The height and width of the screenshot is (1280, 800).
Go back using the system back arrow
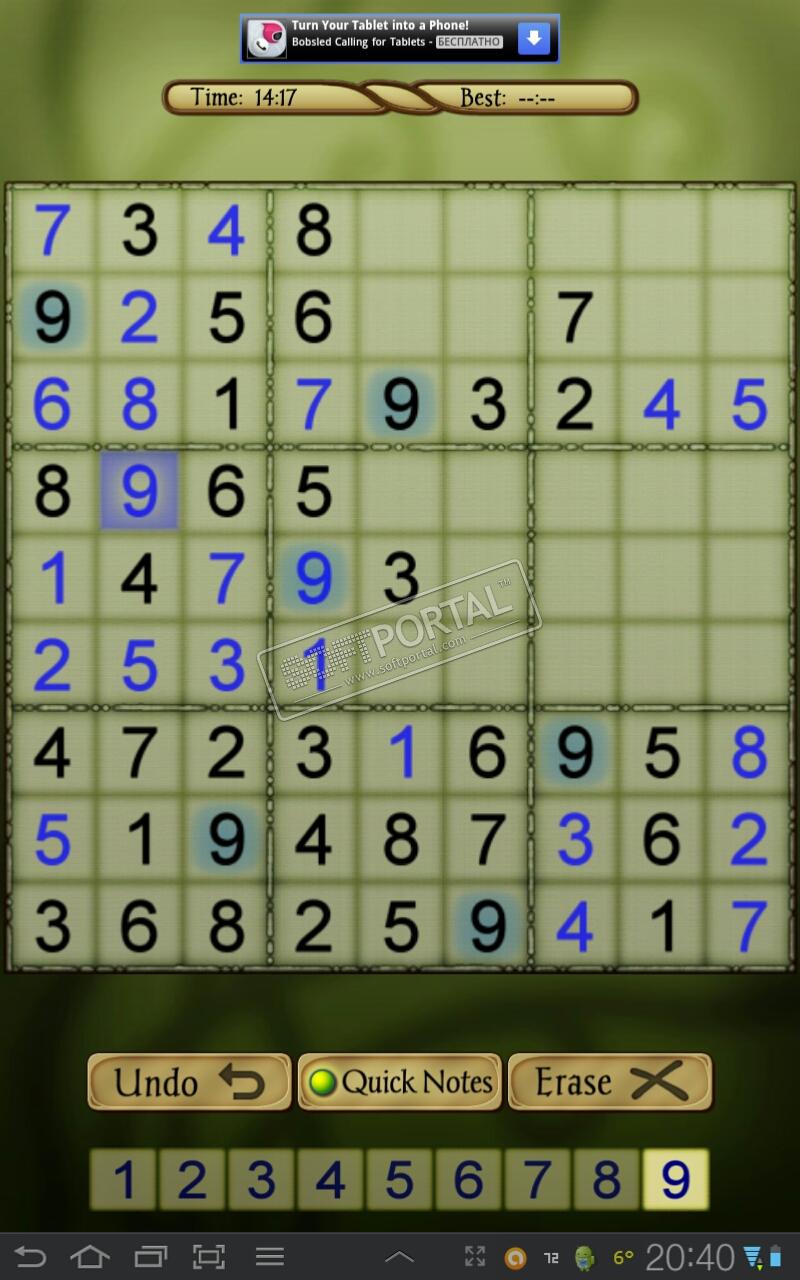click(30, 1257)
